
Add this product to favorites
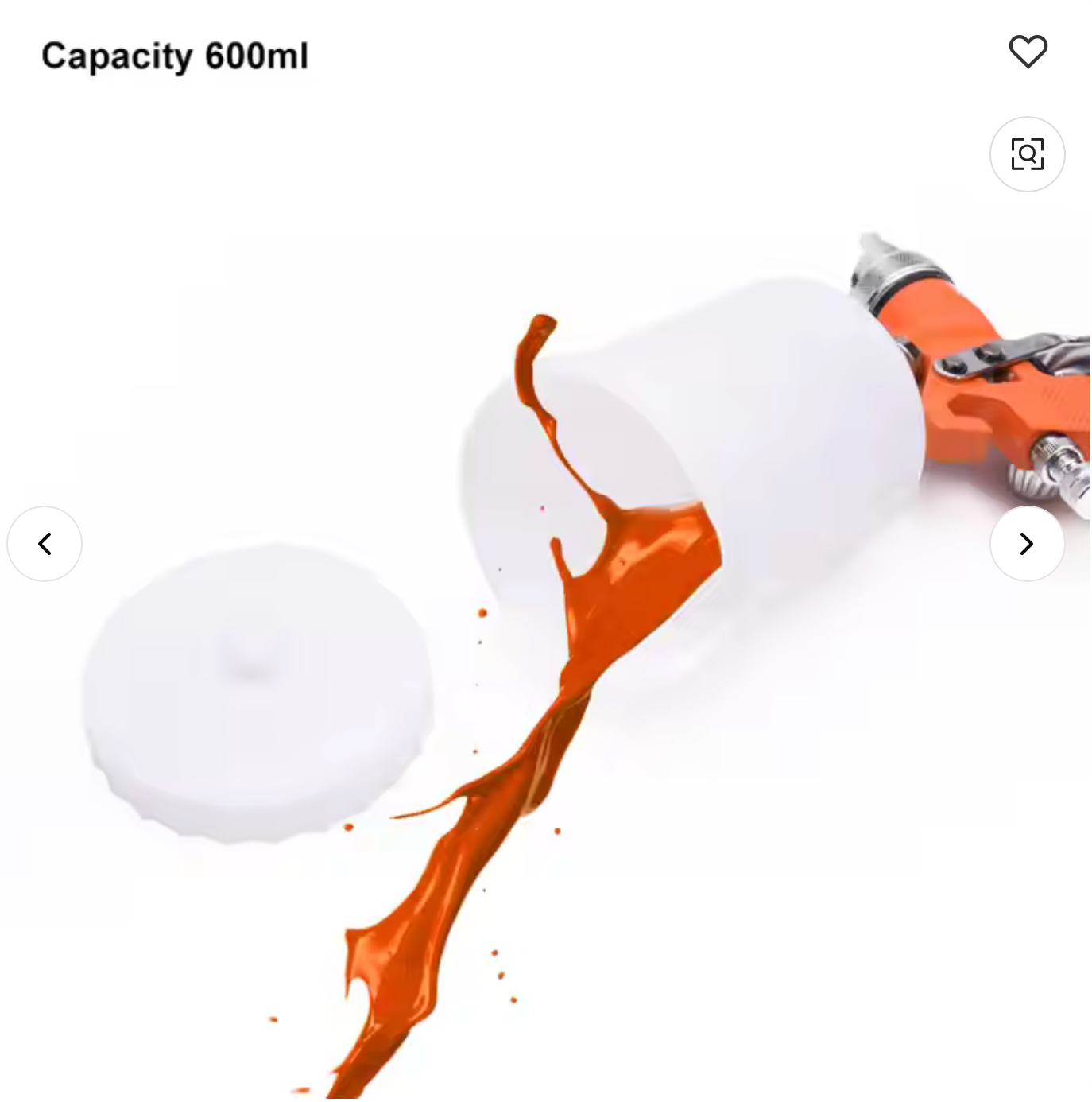[x=1028, y=52]
